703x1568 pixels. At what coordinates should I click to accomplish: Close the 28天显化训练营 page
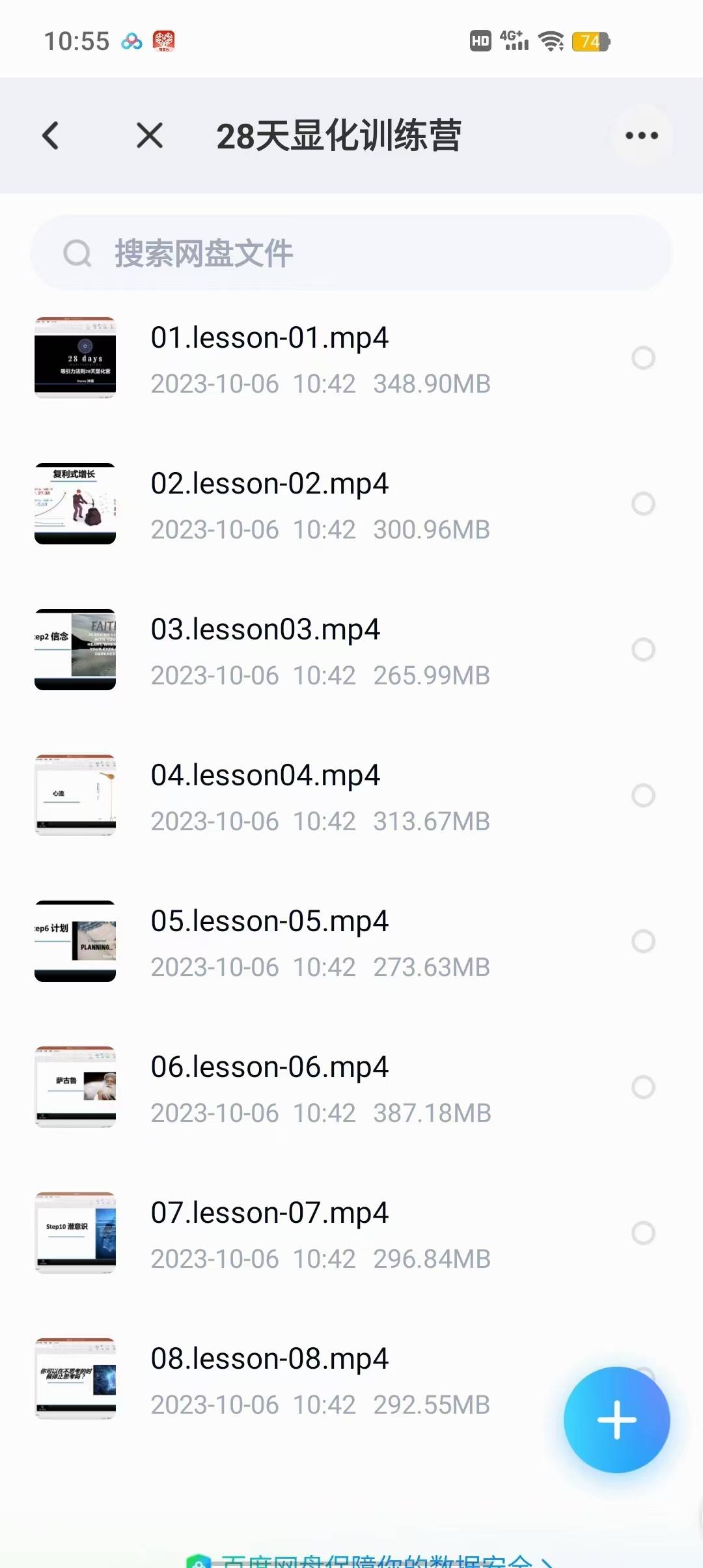click(x=150, y=135)
